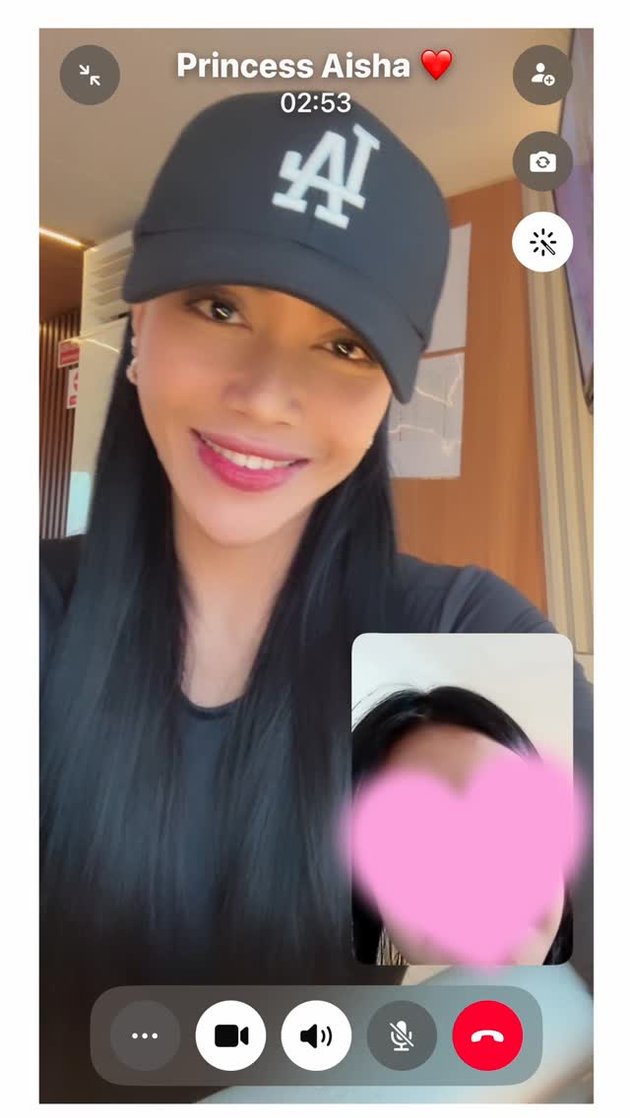Unmute the microphone
630x1118 pixels.
(402, 1035)
